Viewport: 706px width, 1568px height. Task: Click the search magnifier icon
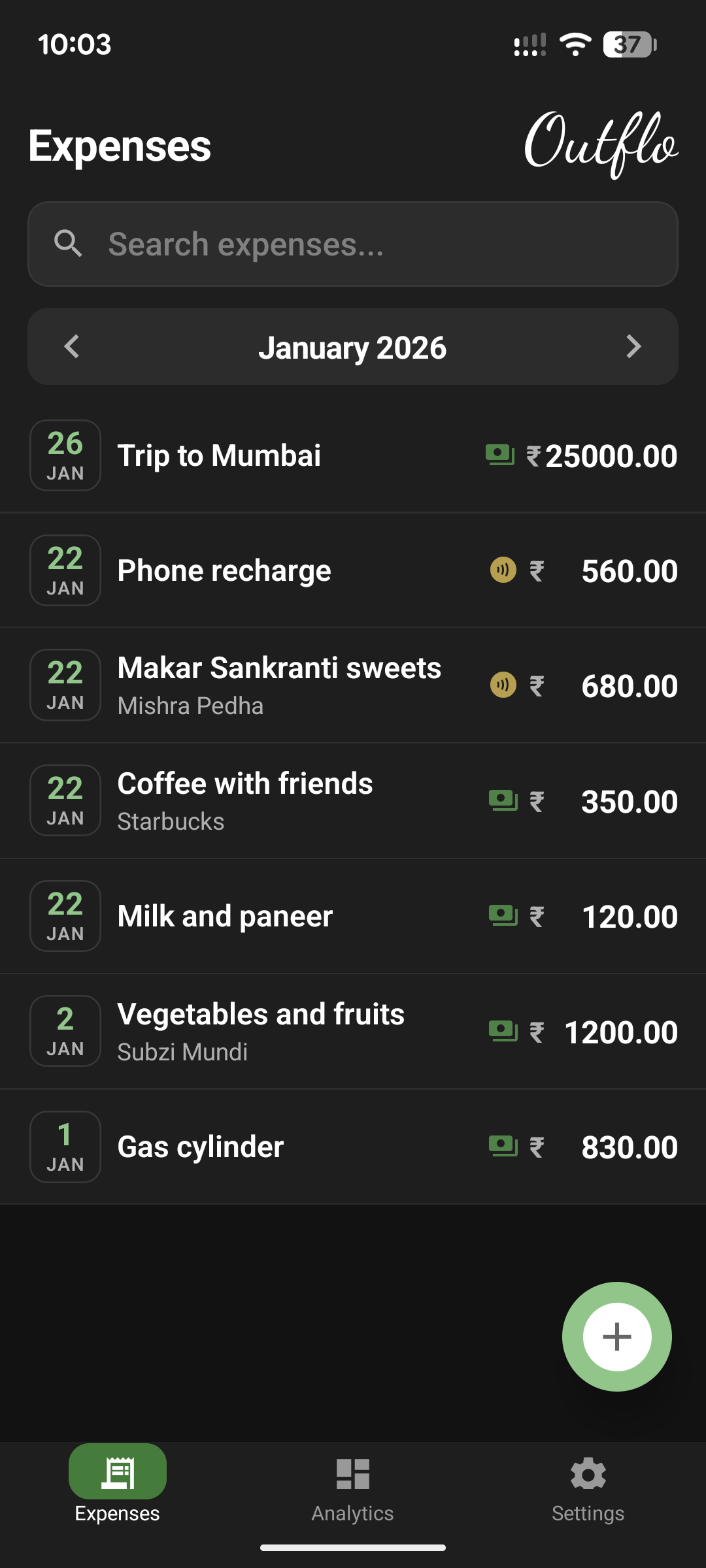pyautogui.click(x=70, y=244)
